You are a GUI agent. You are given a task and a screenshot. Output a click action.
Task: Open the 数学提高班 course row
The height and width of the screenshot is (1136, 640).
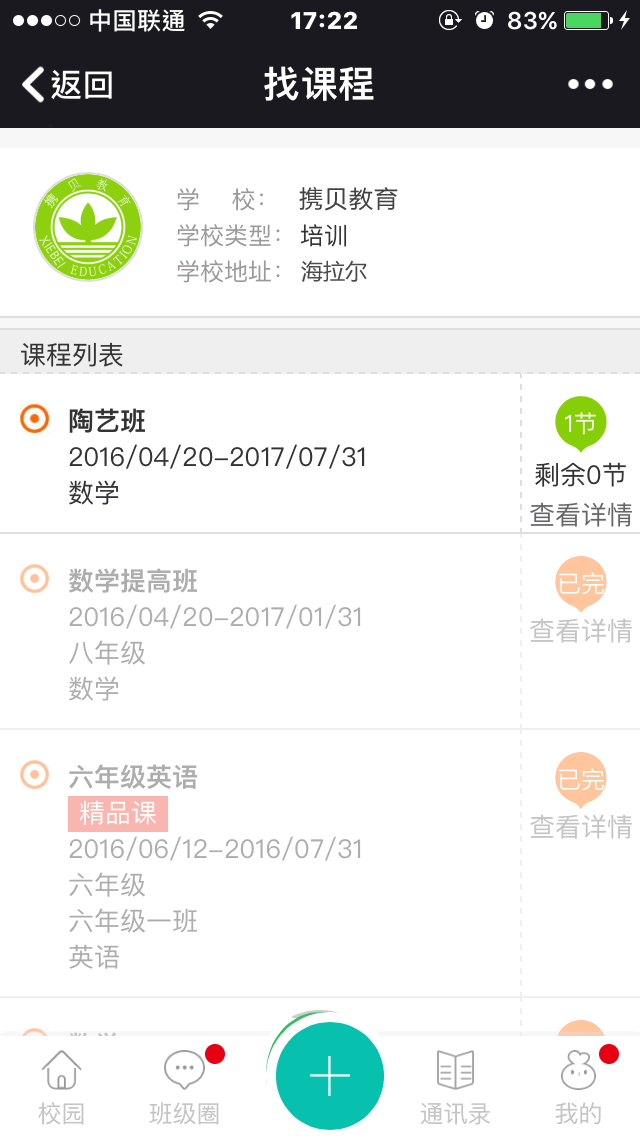pos(260,632)
